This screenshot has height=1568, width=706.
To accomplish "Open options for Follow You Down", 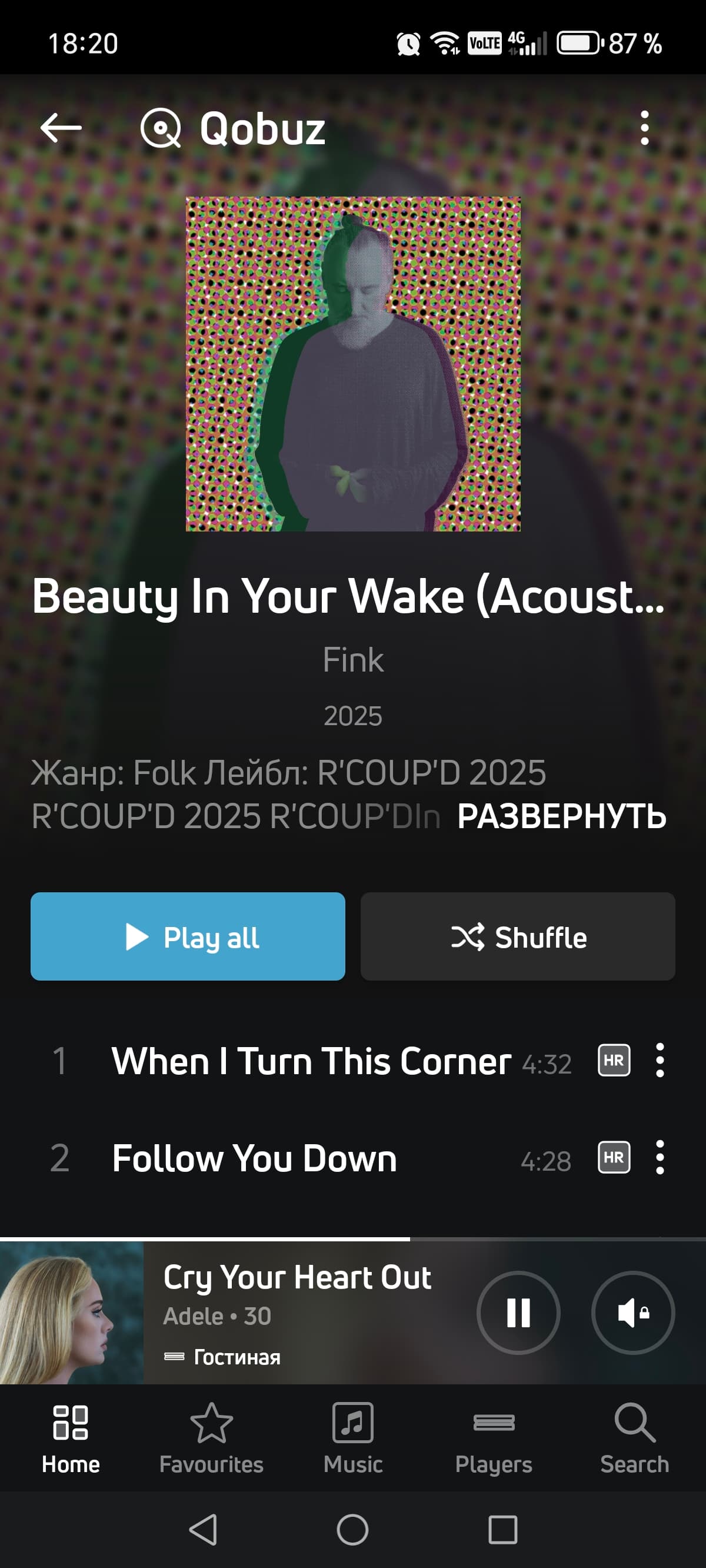I will (659, 1157).
